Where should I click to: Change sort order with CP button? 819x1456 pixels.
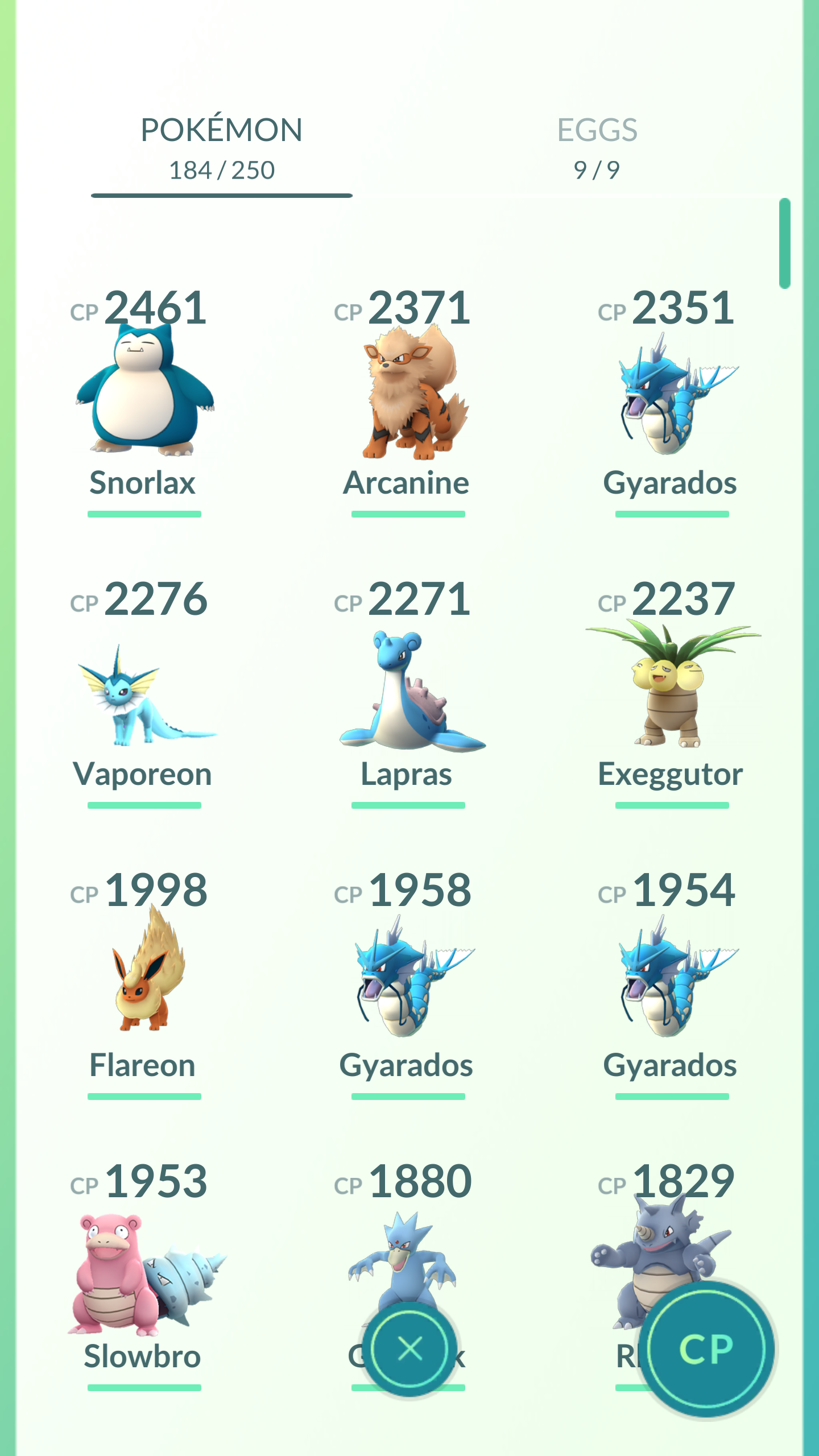point(706,1349)
